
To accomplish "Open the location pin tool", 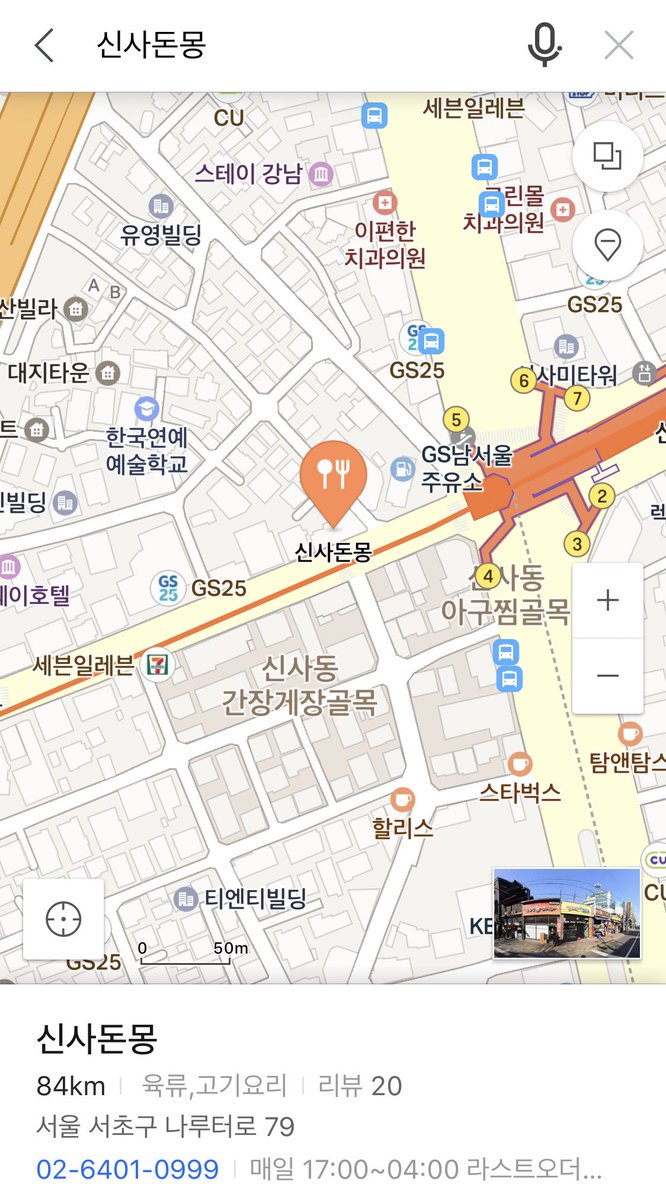I will 607,244.
